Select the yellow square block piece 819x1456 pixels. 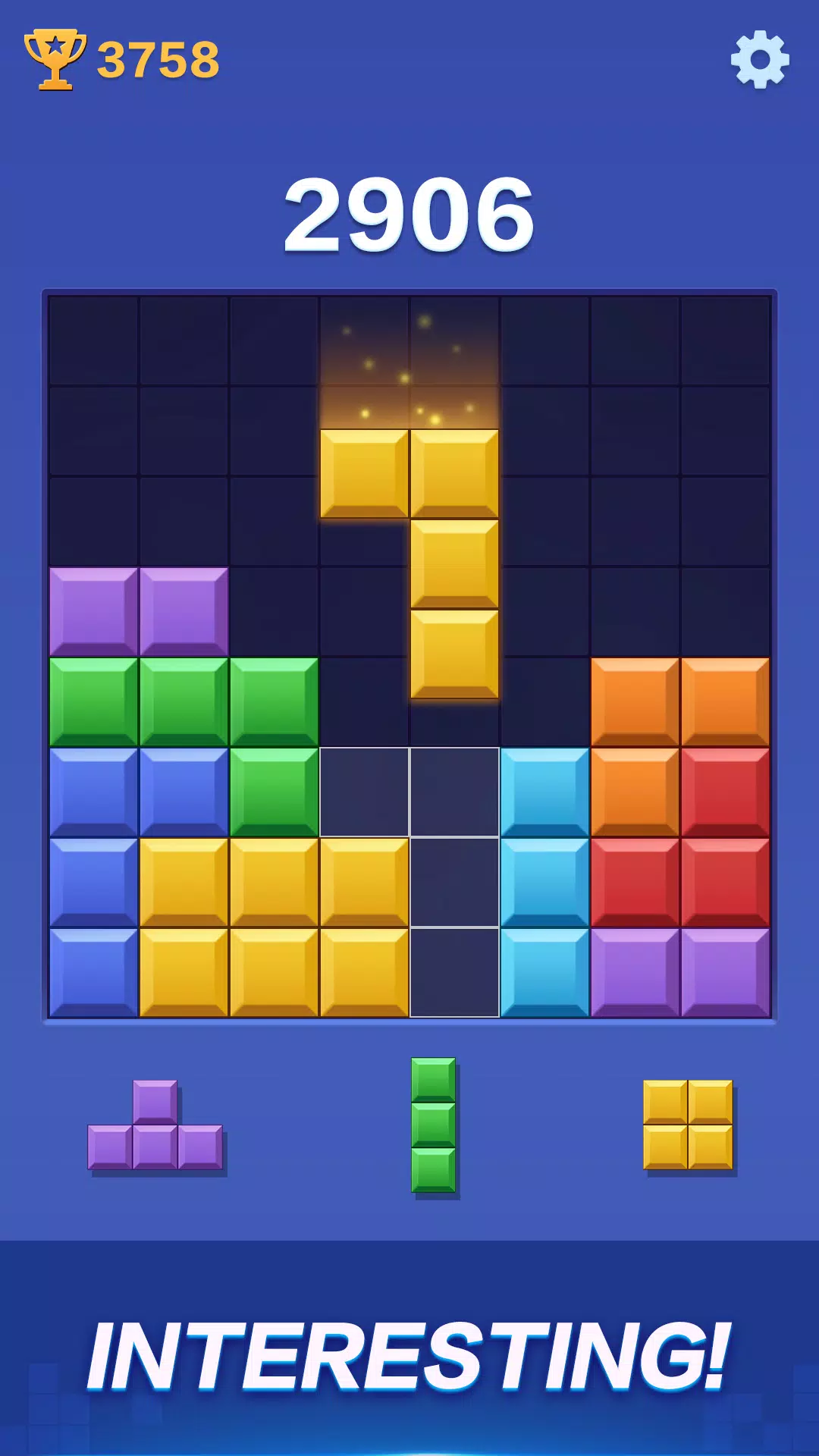pyautogui.click(x=688, y=1125)
